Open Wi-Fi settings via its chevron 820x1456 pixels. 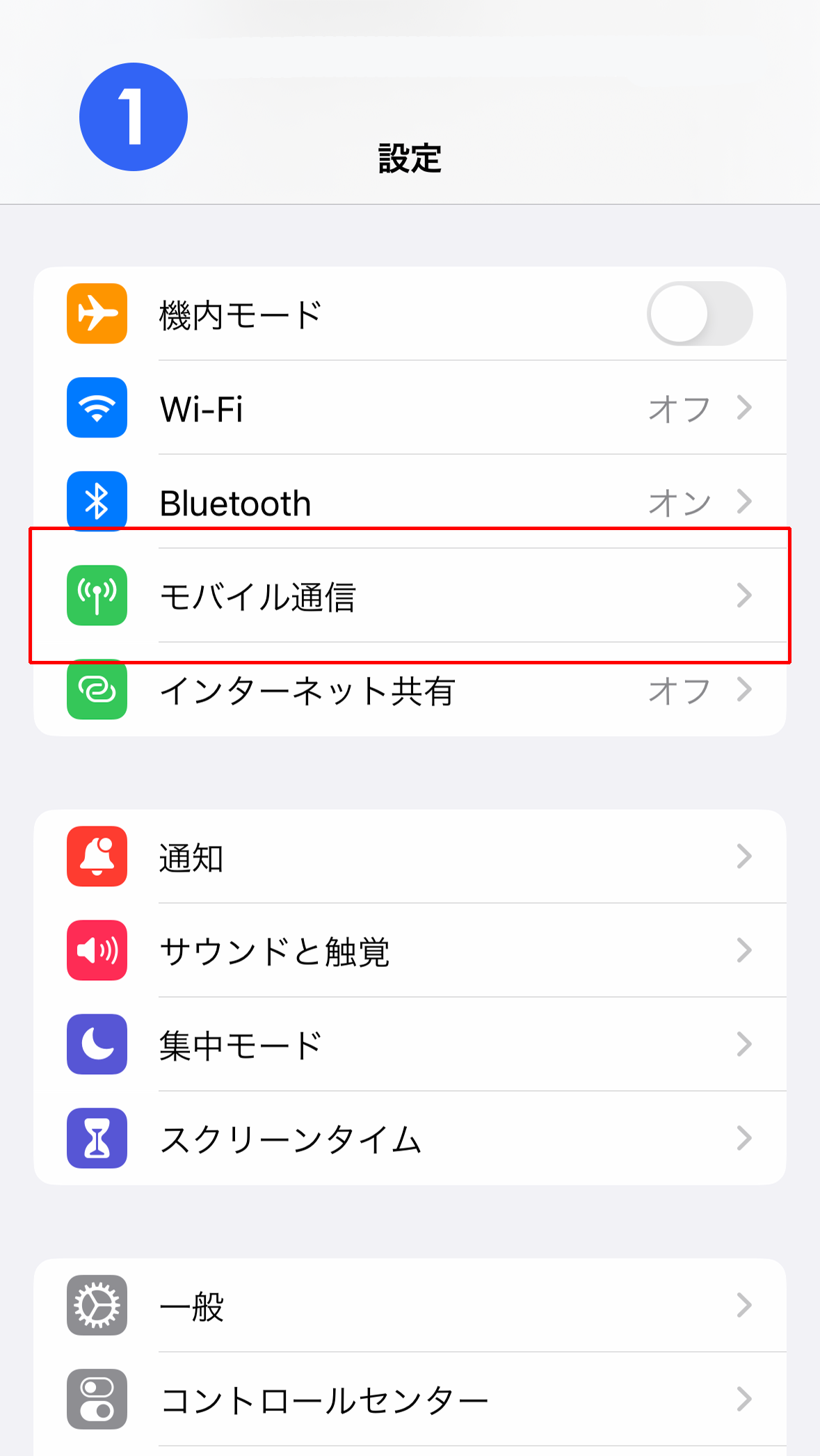click(x=744, y=408)
